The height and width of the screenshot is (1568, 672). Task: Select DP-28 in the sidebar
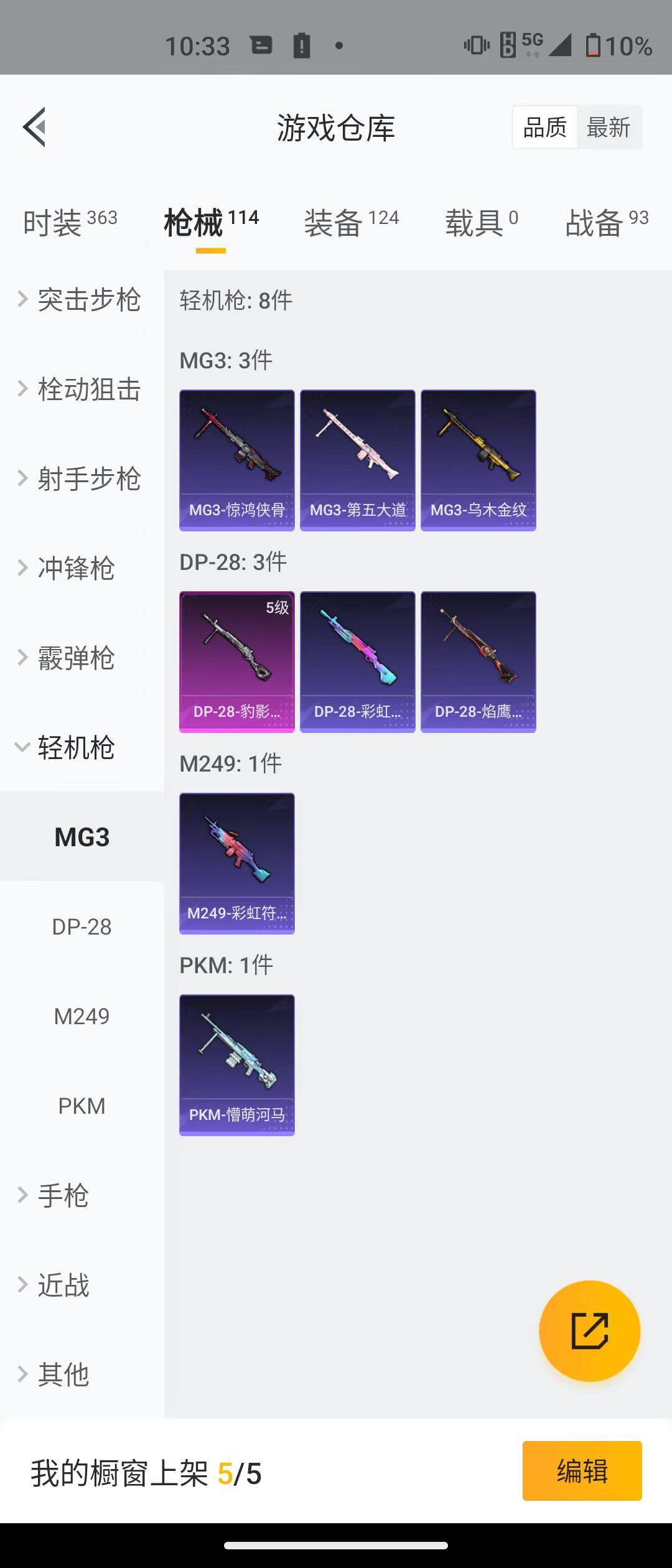coord(82,927)
